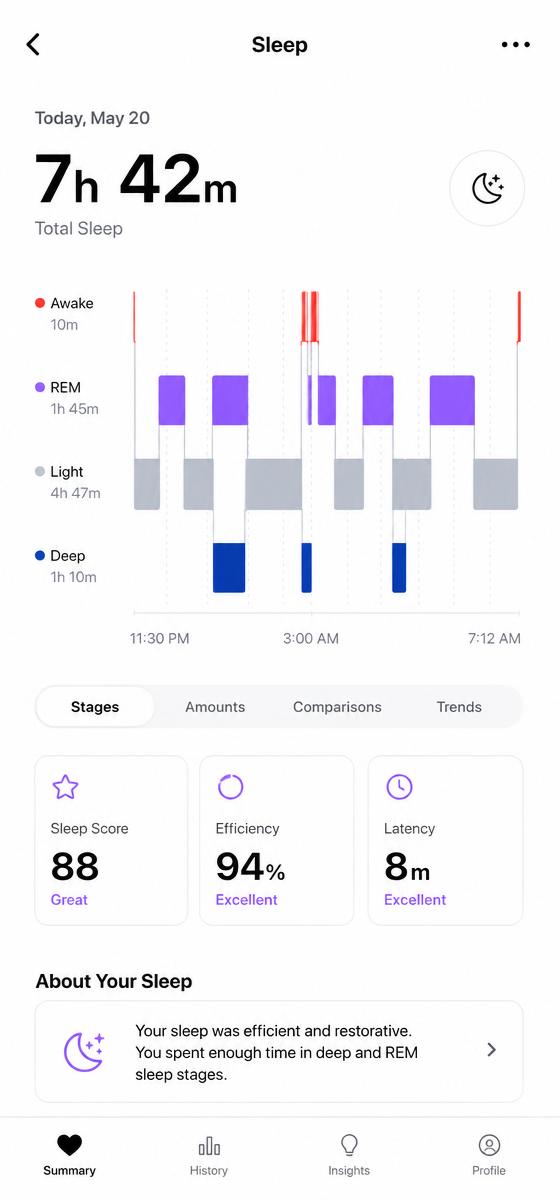The image size is (560, 1200).
Task: Switch to the Amounts segment
Action: click(x=215, y=706)
